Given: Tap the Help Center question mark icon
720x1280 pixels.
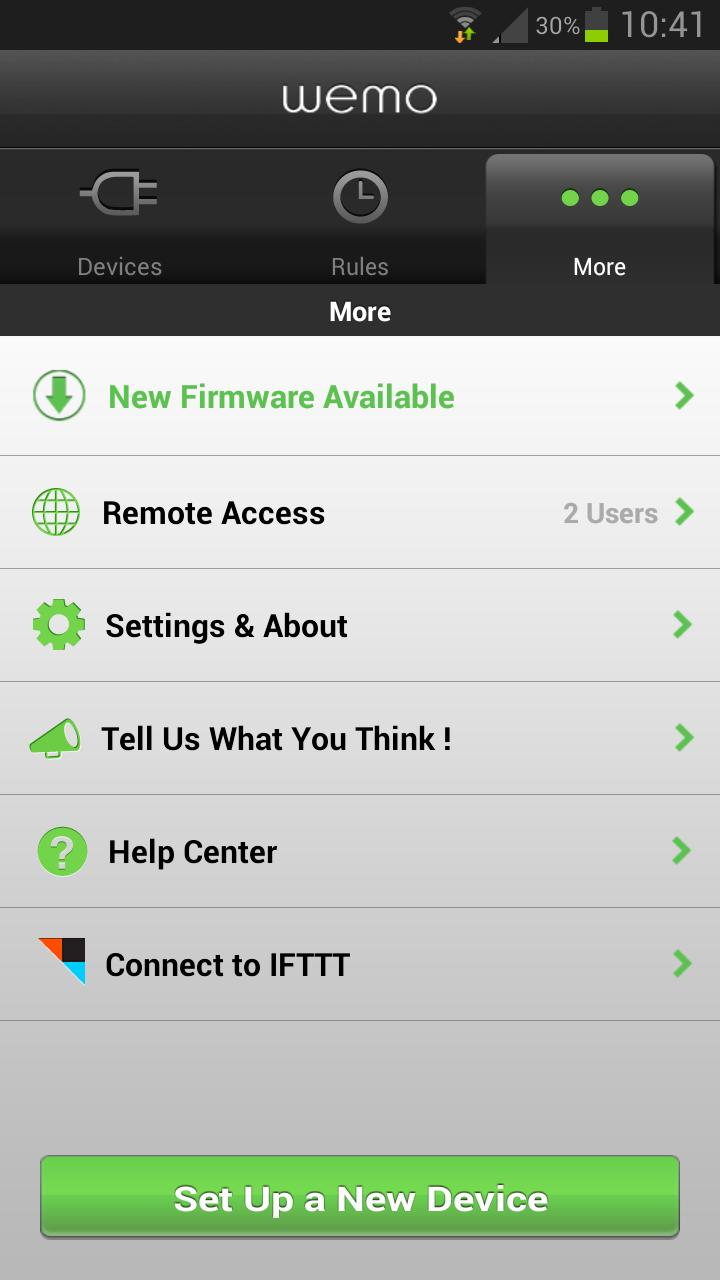Looking at the screenshot, I should (x=62, y=851).
